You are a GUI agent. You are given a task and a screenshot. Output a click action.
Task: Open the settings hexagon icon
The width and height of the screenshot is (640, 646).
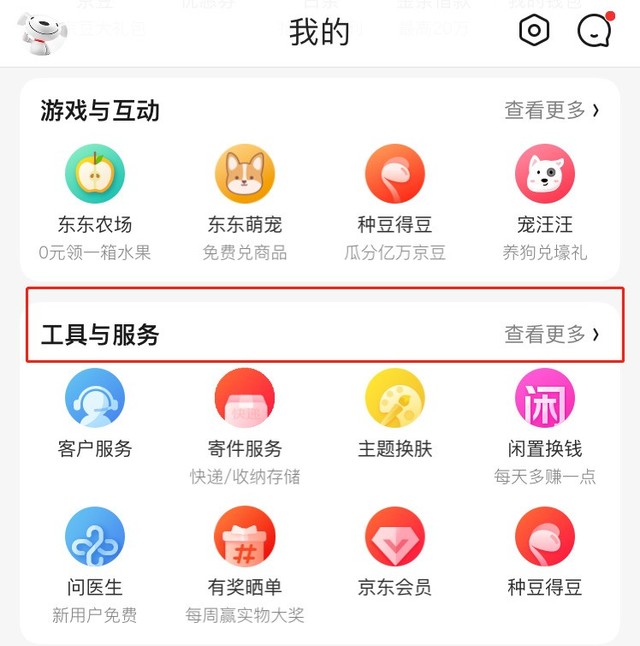coord(534,31)
